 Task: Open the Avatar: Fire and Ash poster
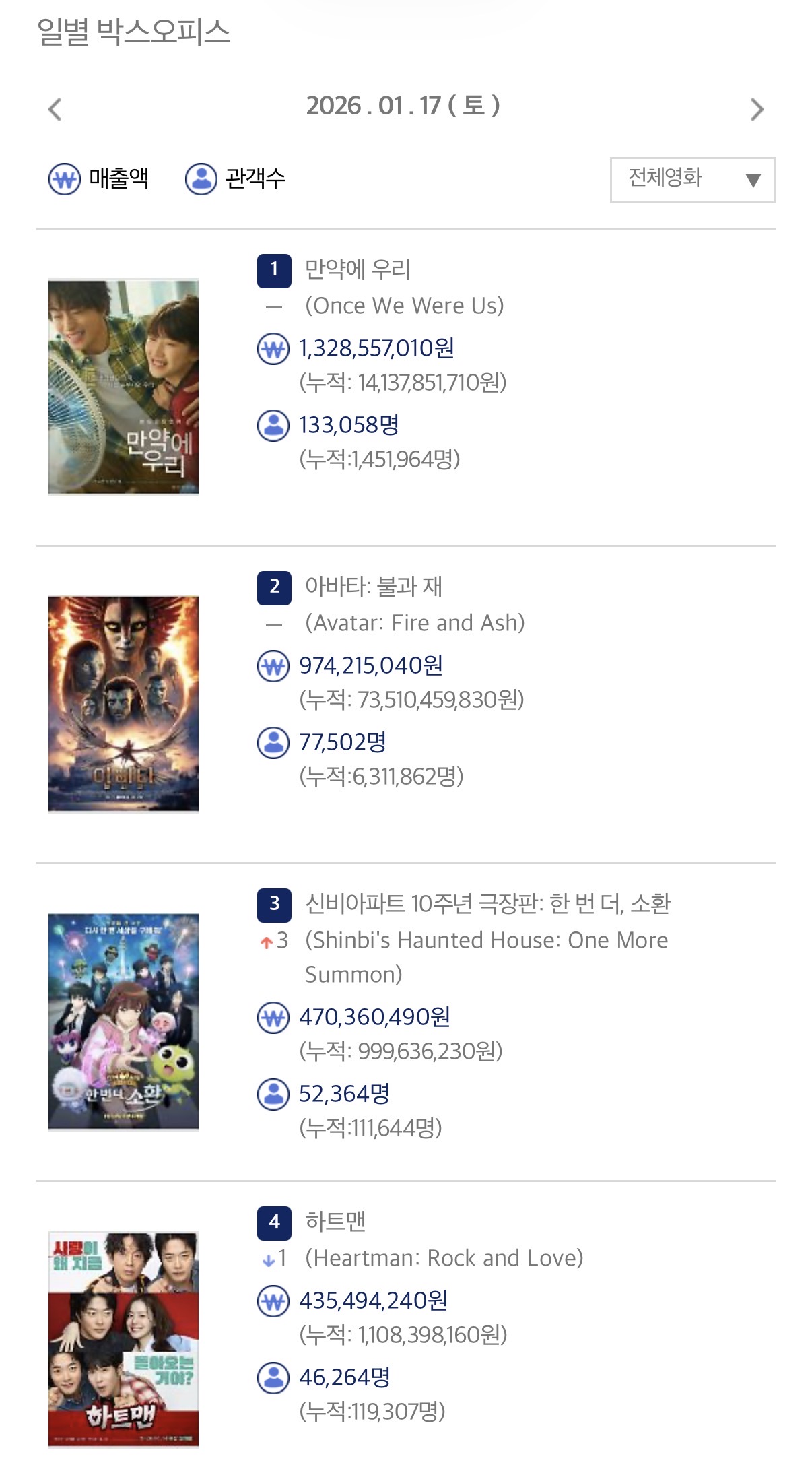tap(123, 704)
